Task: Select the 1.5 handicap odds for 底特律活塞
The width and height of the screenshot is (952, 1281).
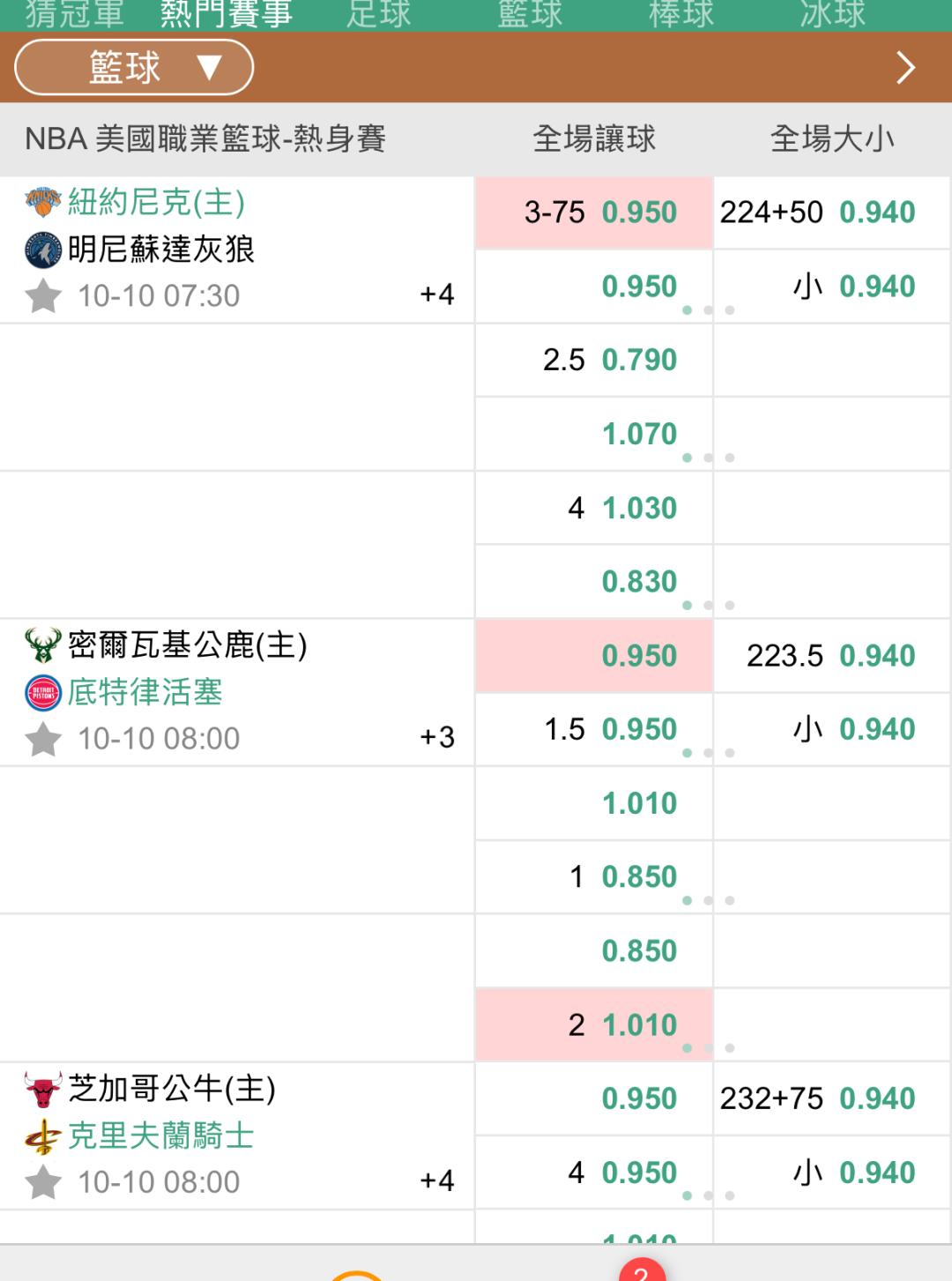Action: point(594,729)
